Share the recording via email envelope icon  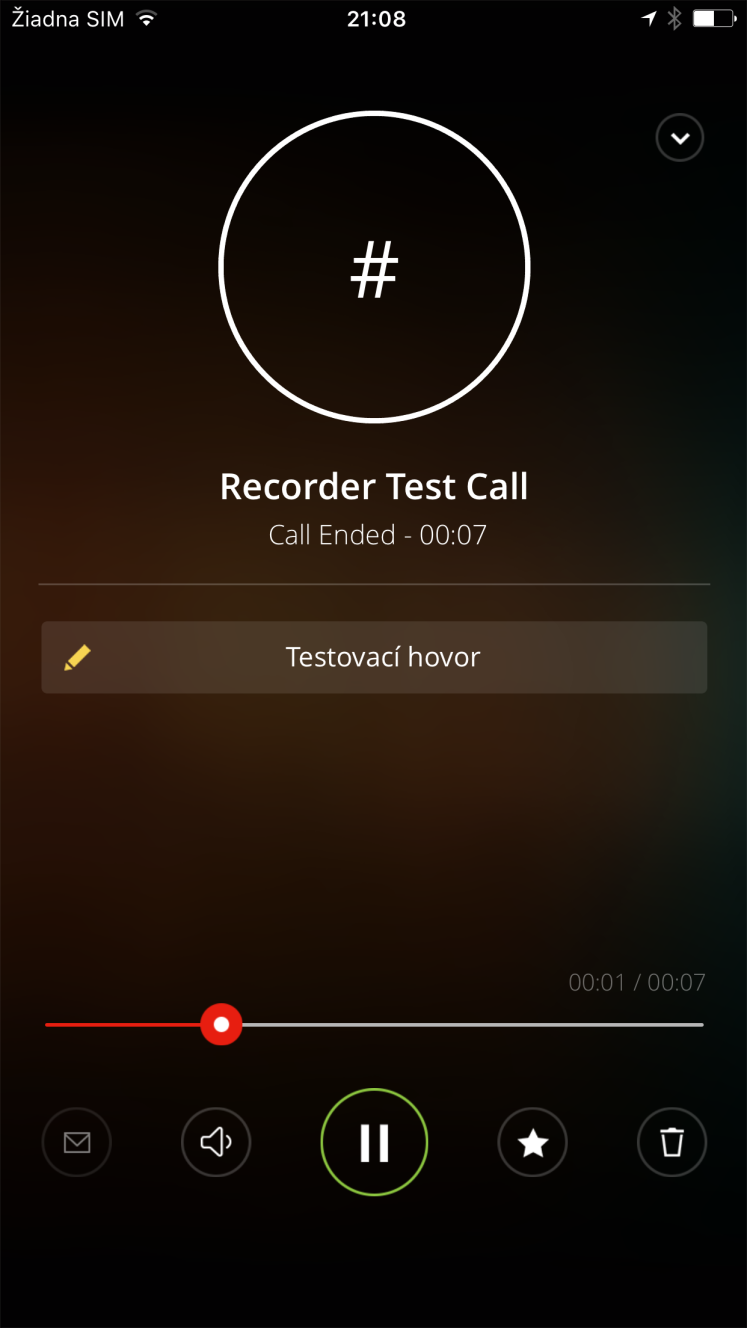tap(77, 1141)
